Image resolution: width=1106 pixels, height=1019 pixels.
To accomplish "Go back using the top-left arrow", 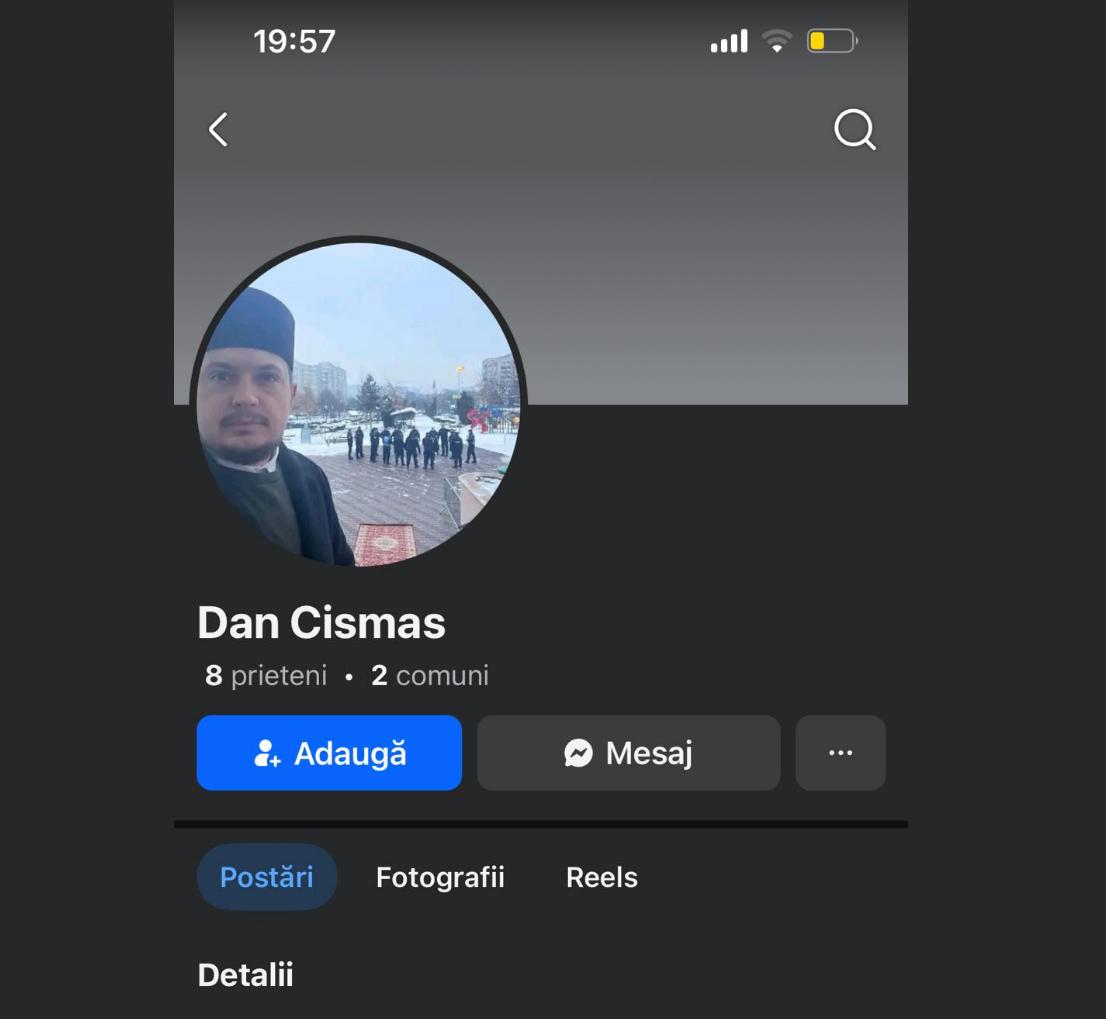I will [218, 129].
